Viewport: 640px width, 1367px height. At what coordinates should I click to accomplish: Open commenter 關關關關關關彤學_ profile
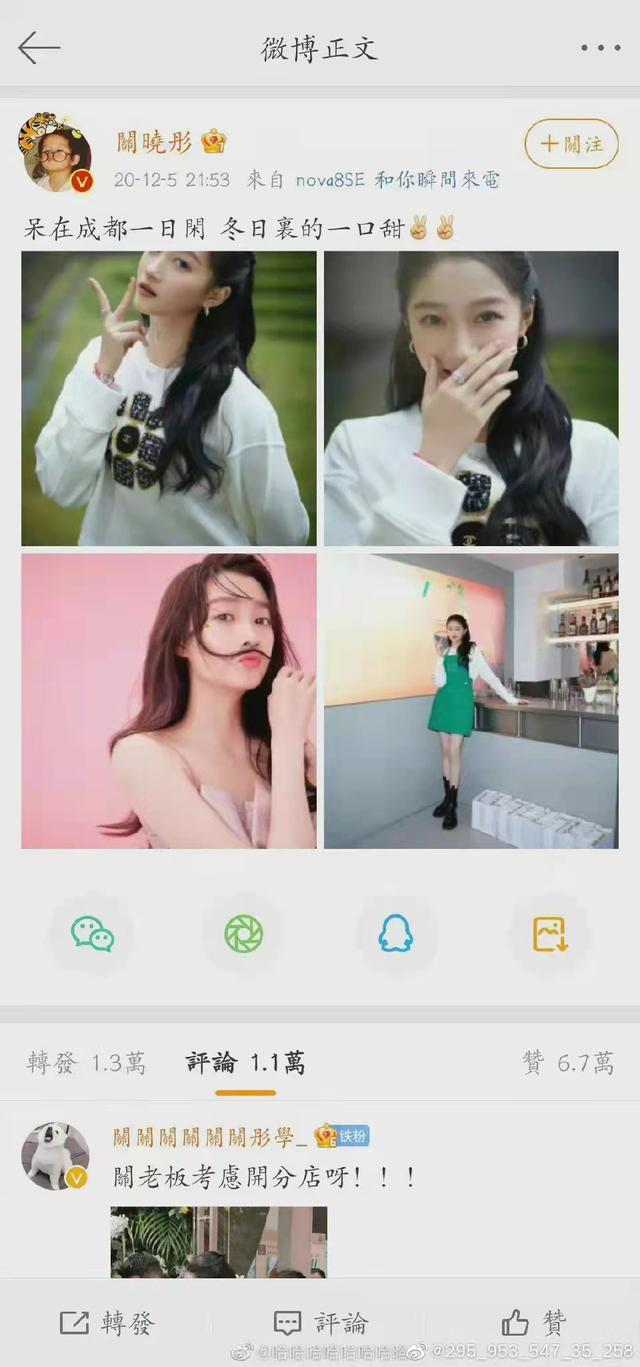[56, 1156]
